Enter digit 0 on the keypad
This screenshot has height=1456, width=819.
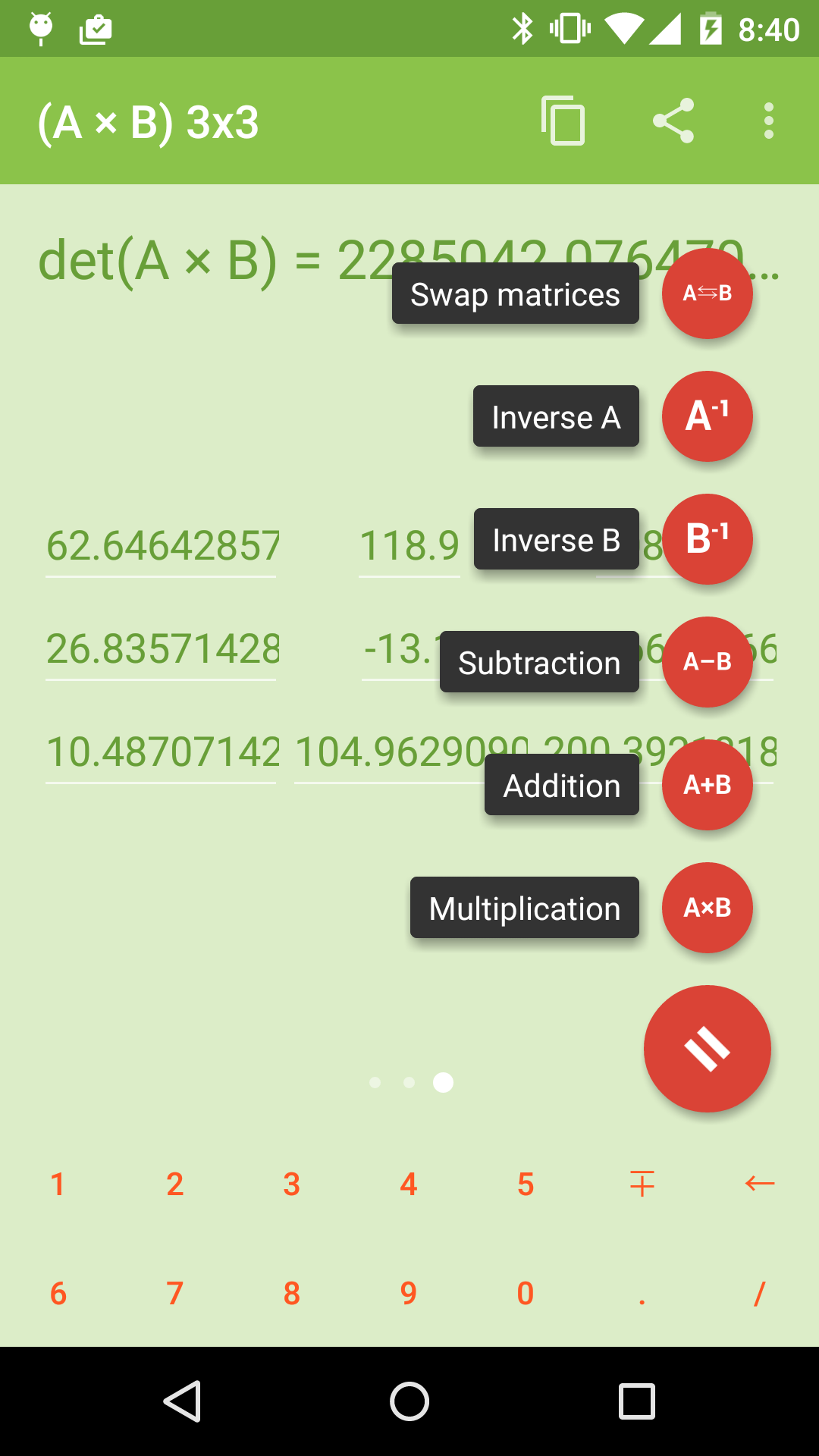pos(526,1293)
